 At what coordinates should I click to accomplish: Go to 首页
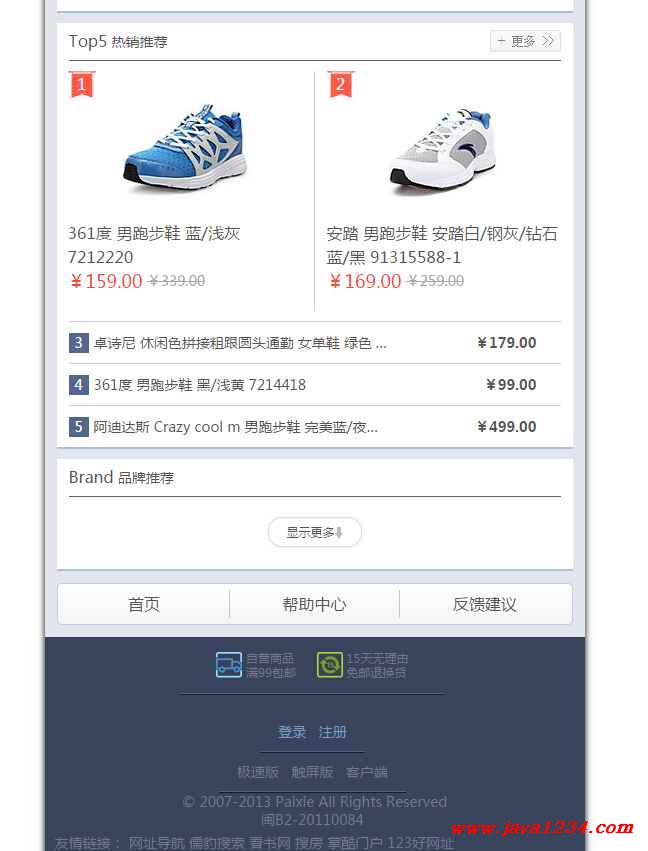pos(144,605)
